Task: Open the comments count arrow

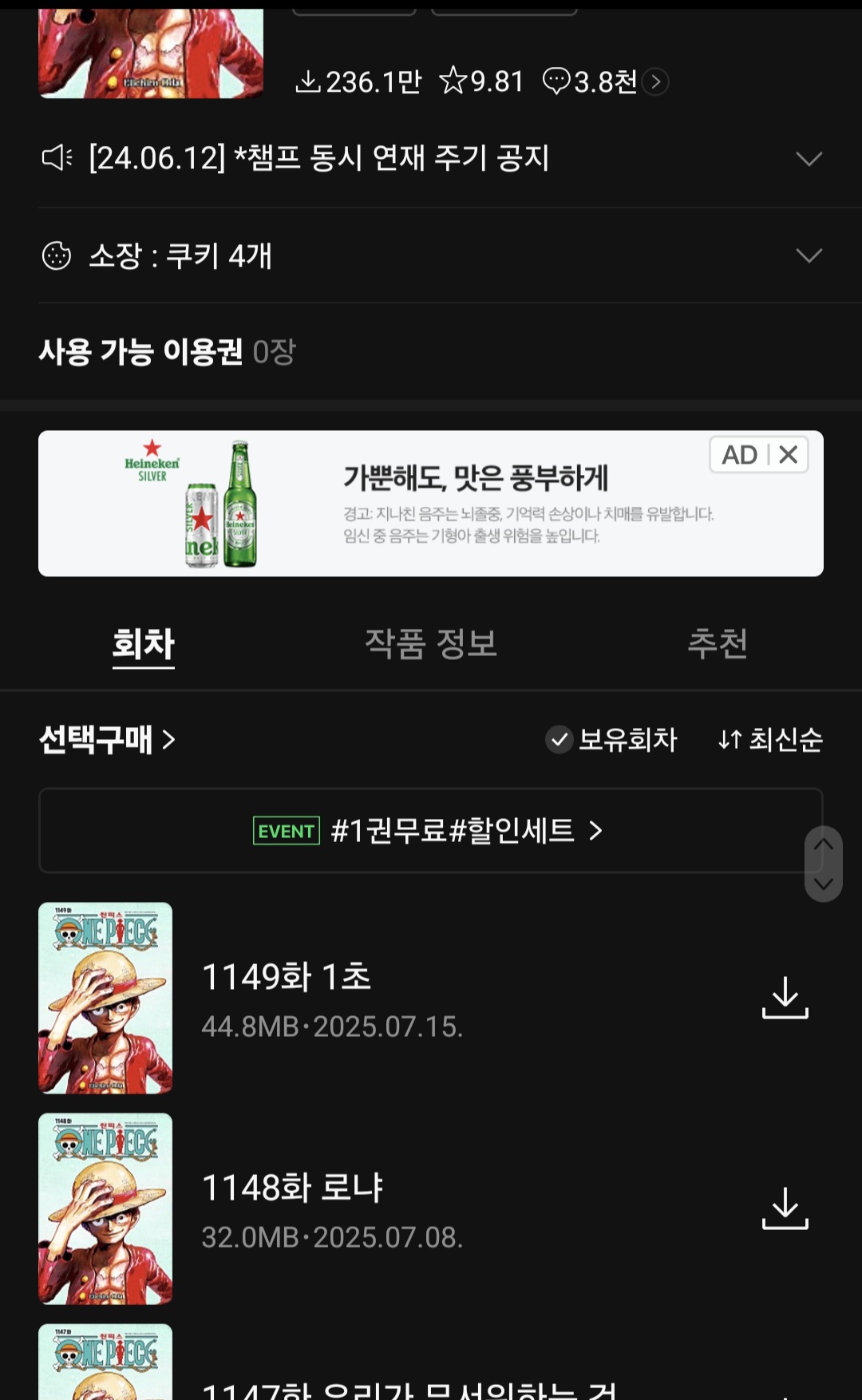Action: pyautogui.click(x=655, y=81)
